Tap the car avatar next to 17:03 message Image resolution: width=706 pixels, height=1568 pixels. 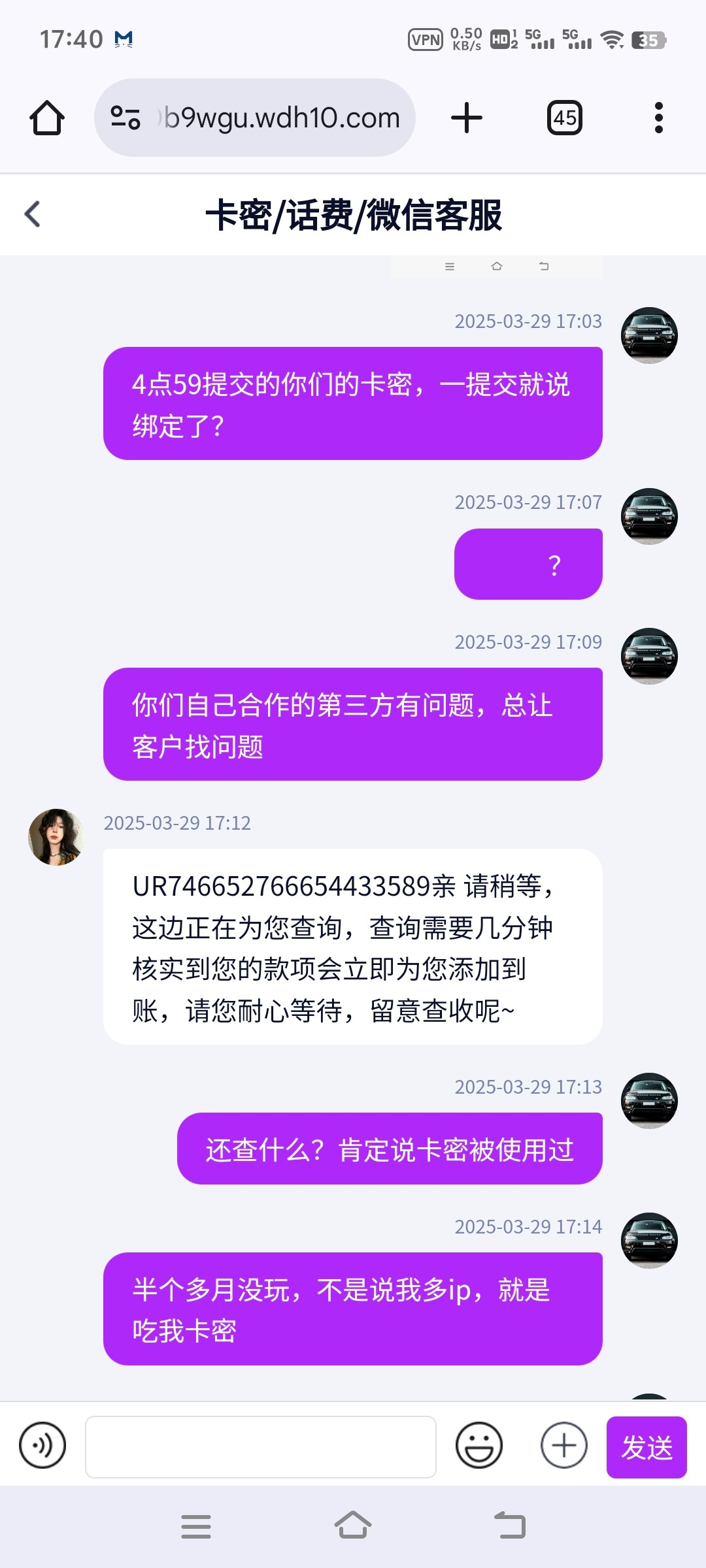649,336
